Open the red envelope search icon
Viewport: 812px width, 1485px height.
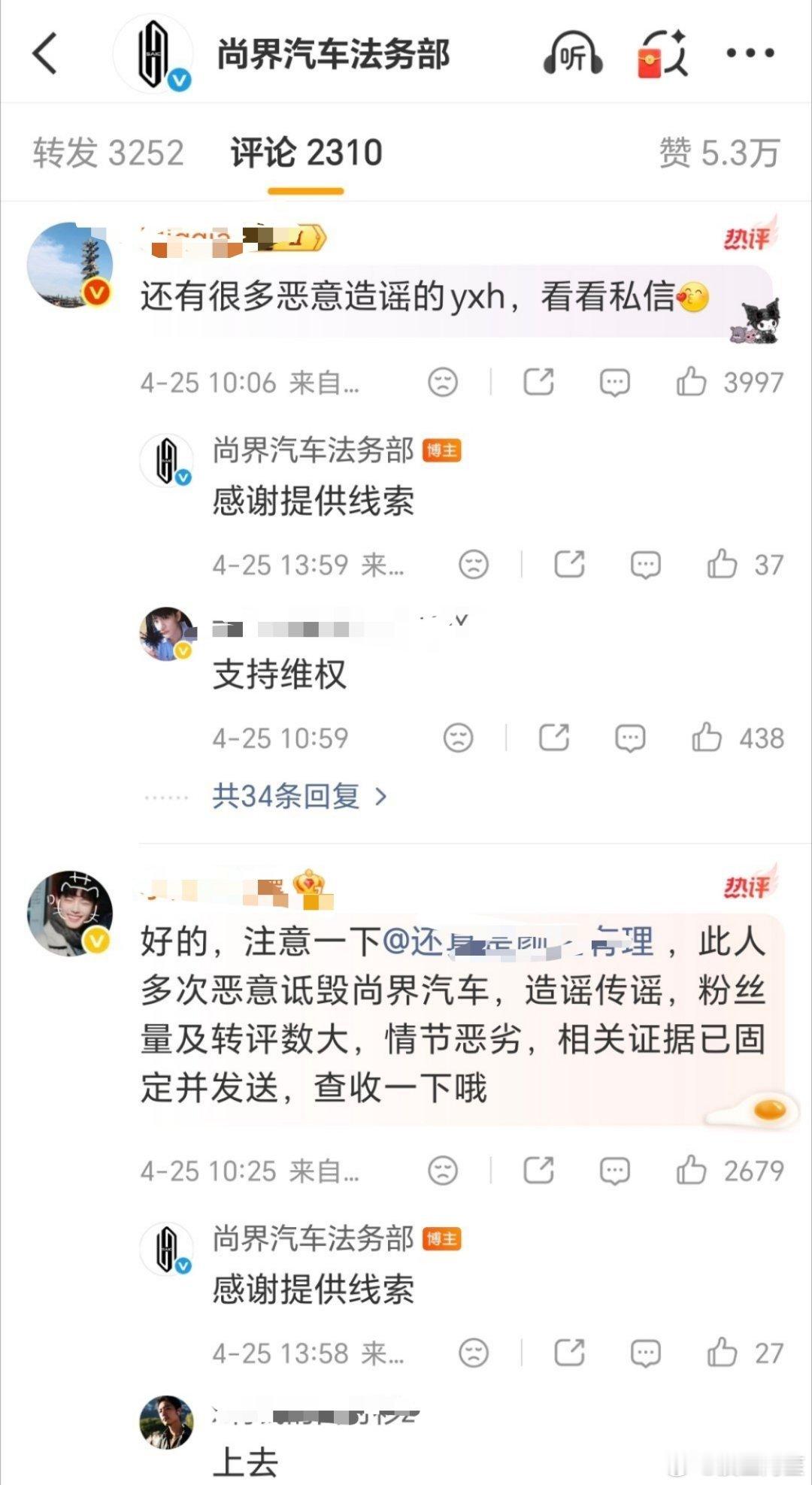click(660, 54)
